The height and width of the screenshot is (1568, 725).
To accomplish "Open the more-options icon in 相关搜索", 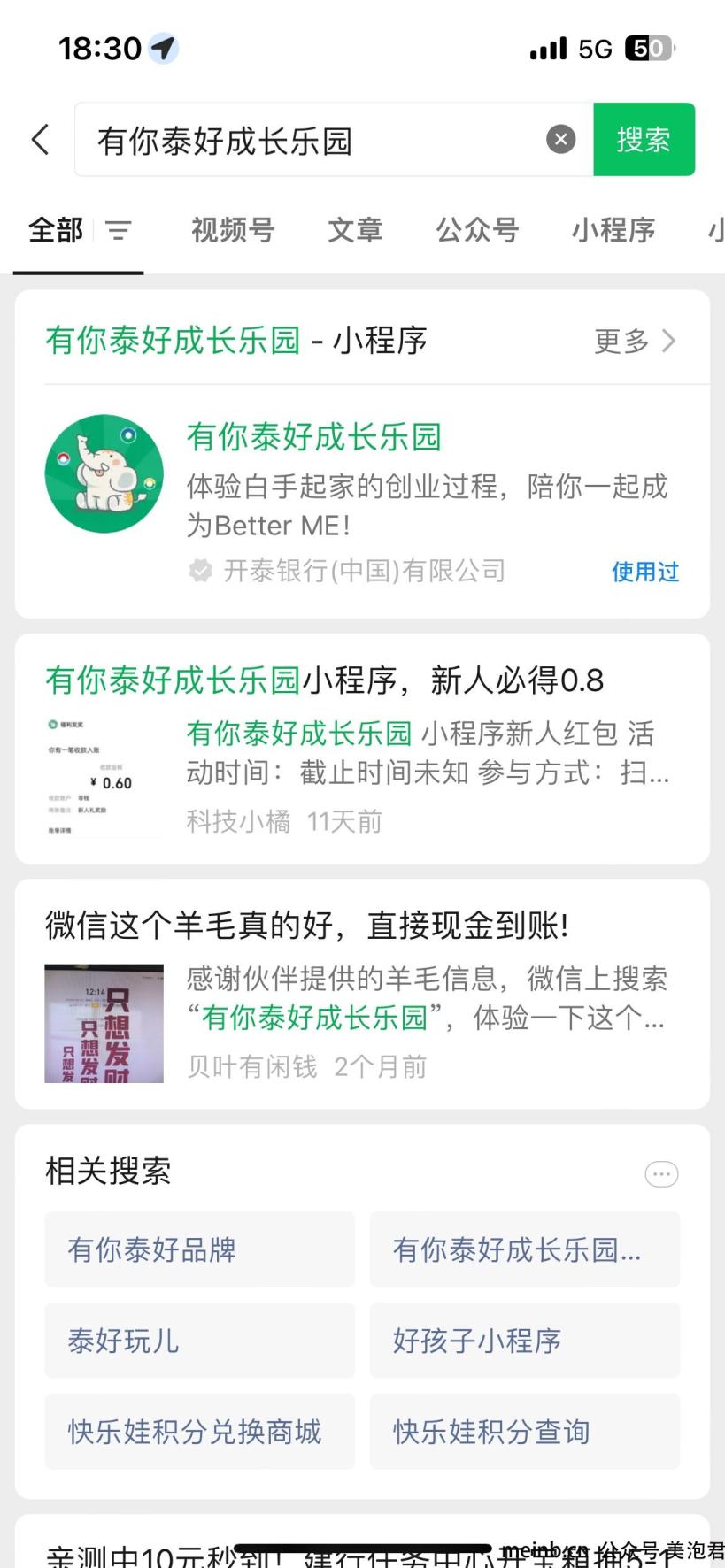I will pos(661,1174).
